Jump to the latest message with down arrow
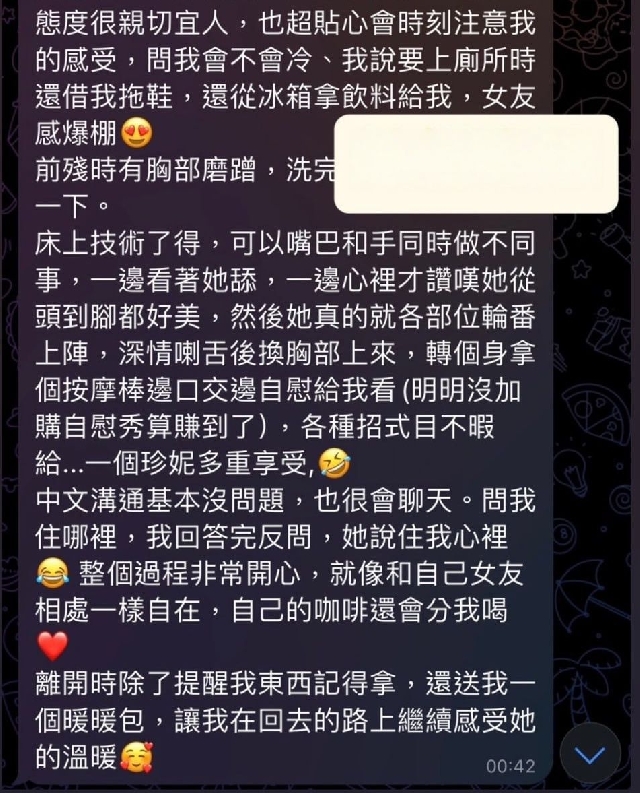 click(x=591, y=753)
